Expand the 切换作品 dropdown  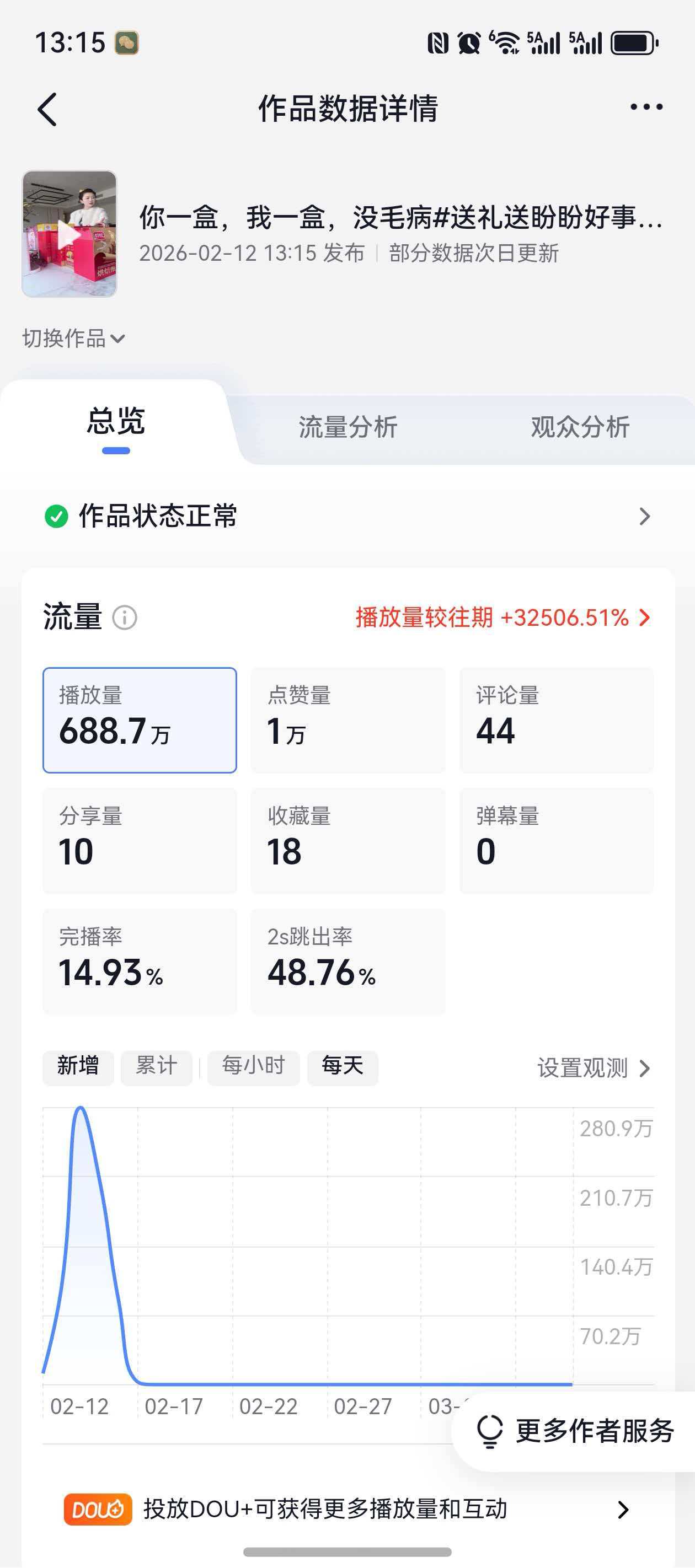[73, 339]
